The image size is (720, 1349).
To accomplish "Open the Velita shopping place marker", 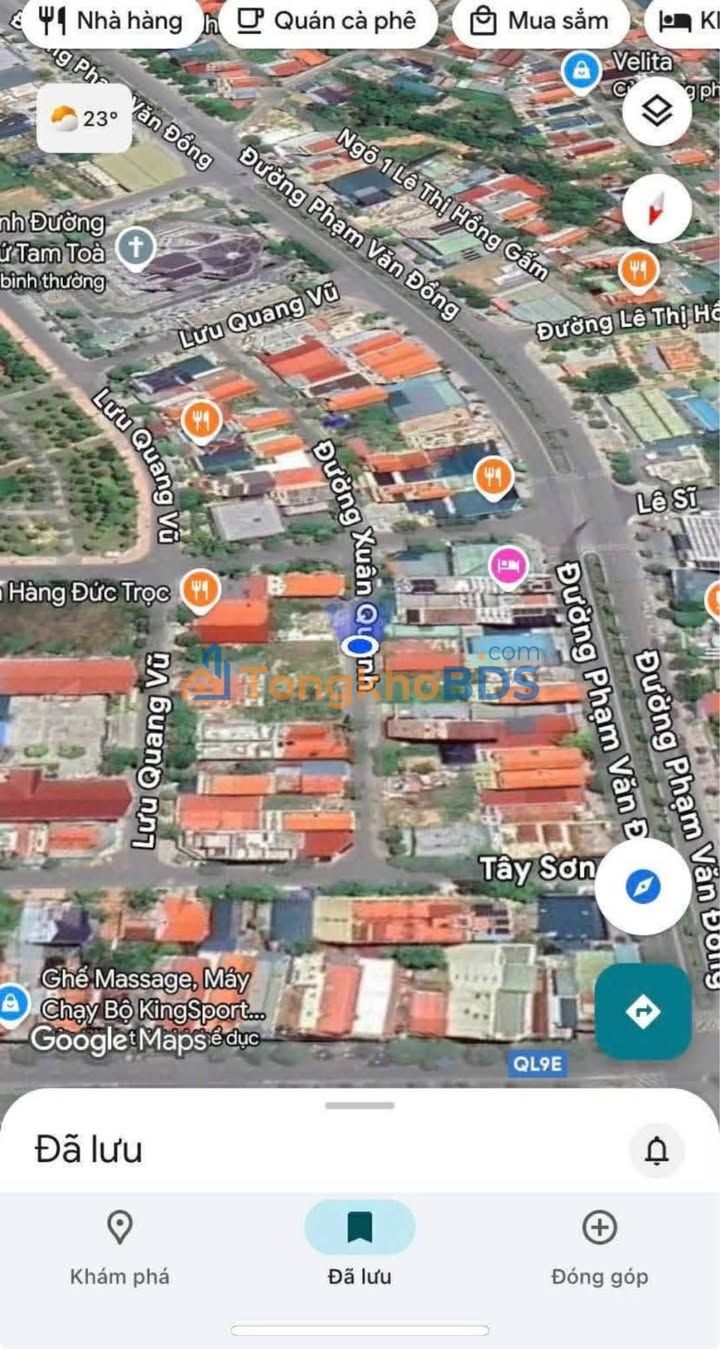I will (580, 69).
